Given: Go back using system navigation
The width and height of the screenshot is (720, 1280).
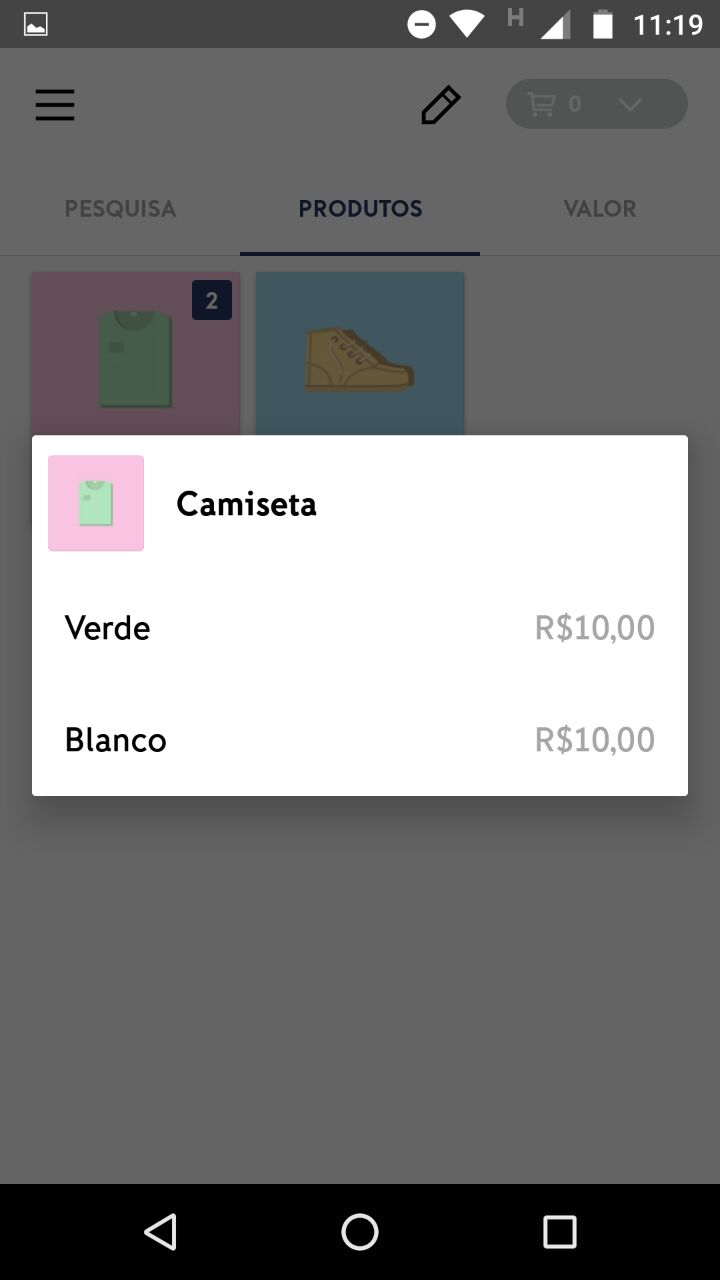Looking at the screenshot, I should point(160,1232).
